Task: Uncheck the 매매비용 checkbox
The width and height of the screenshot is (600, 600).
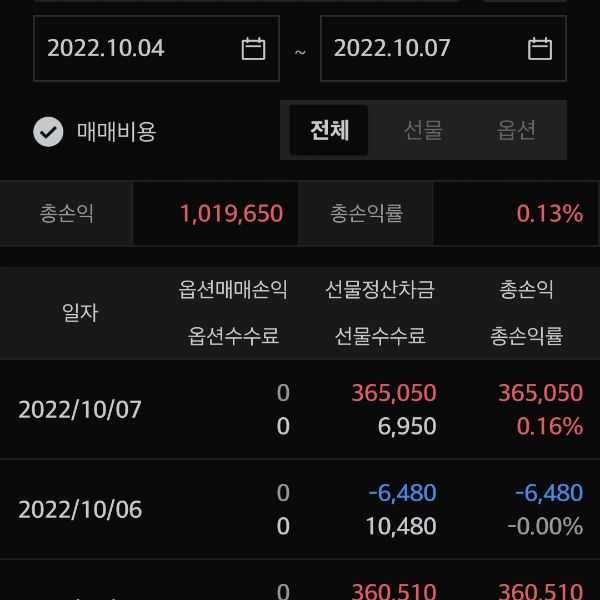Action: (x=48, y=131)
